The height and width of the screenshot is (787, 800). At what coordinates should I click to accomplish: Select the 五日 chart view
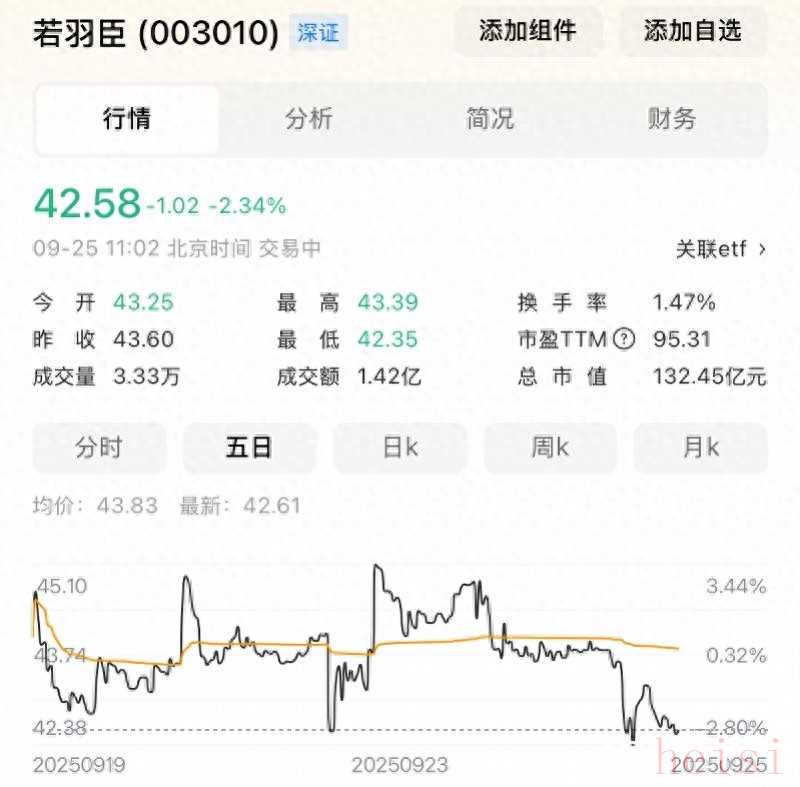pyautogui.click(x=249, y=447)
